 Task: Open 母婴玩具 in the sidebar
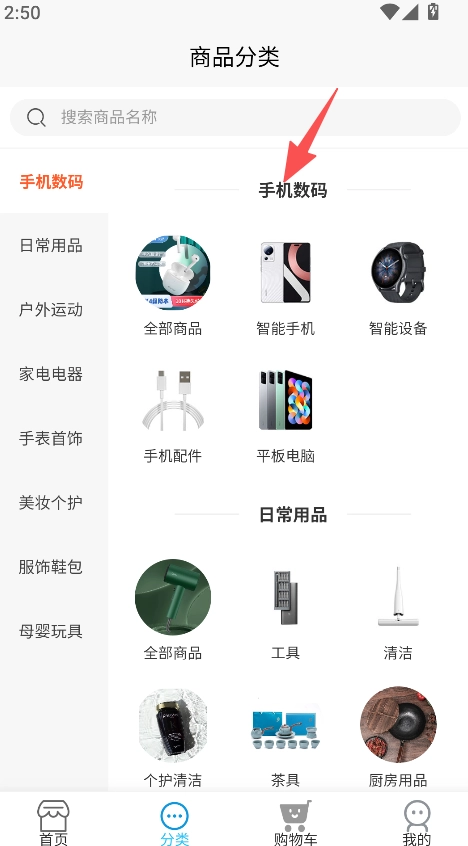click(51, 631)
